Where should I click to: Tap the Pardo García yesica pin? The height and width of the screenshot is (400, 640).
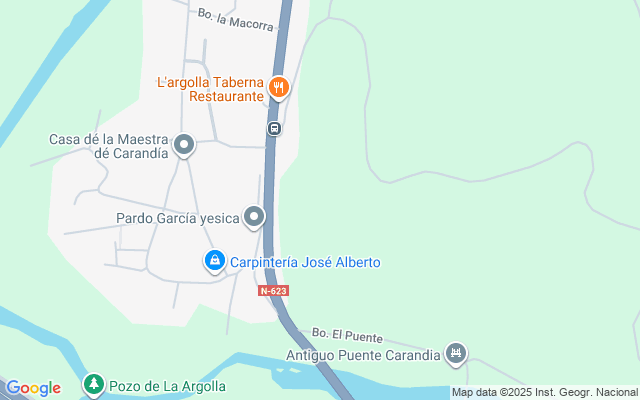point(255,217)
